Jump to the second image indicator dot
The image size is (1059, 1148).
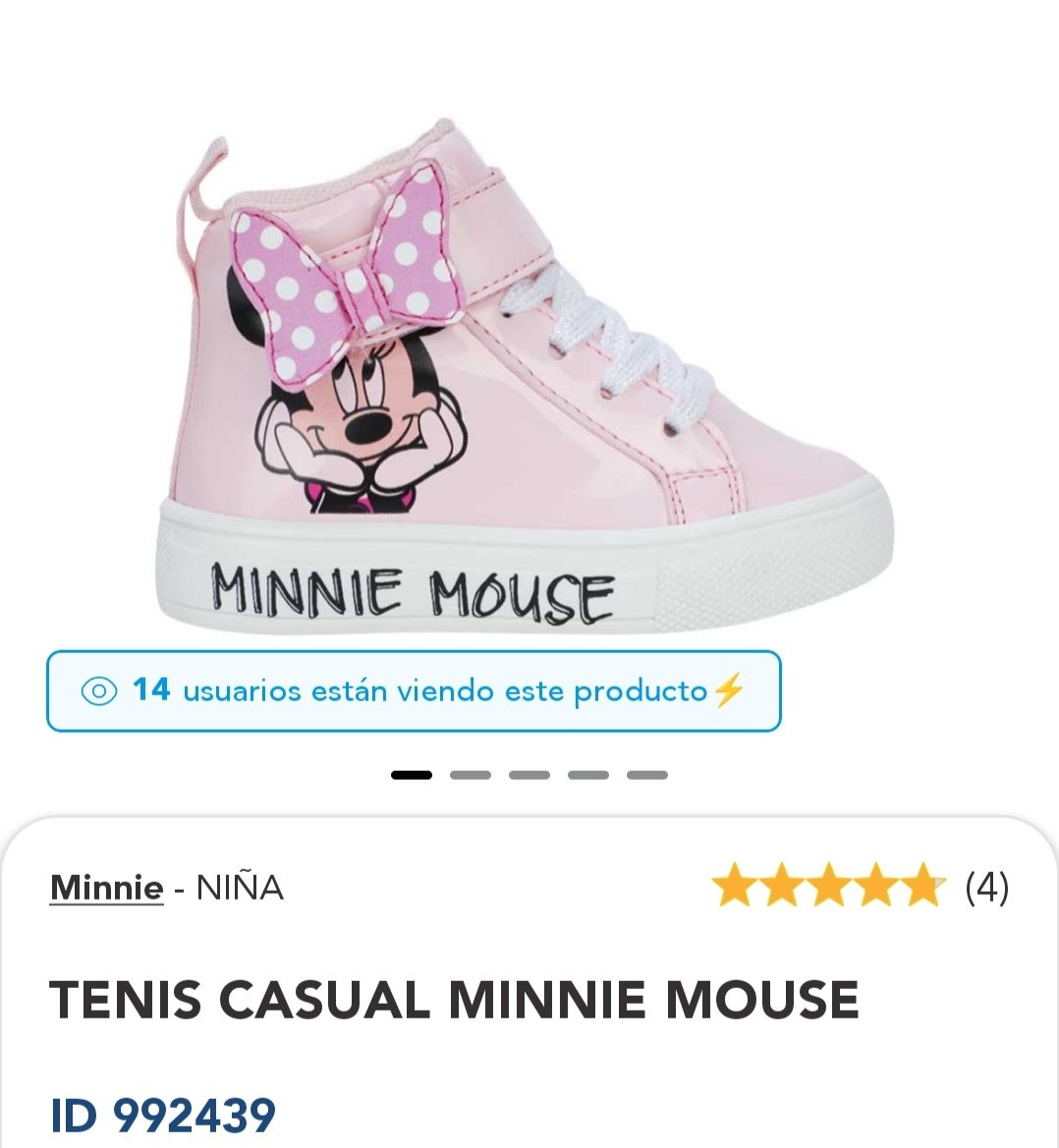pos(470,775)
